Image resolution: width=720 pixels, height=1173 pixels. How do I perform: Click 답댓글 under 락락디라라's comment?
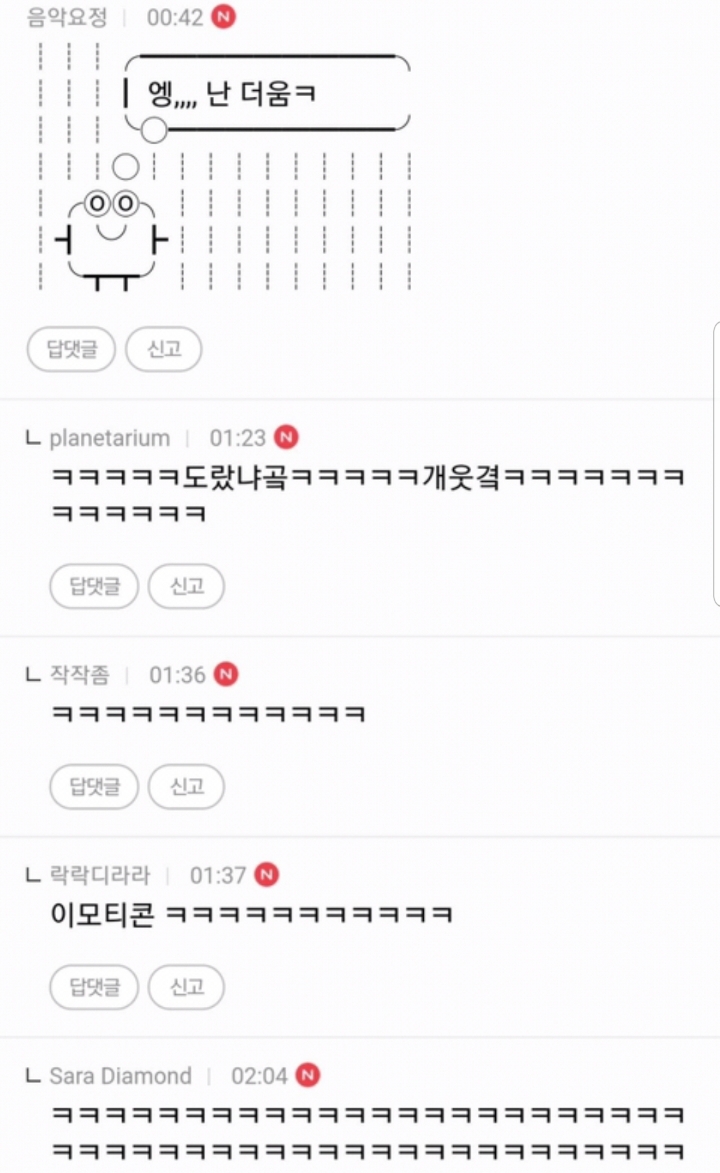click(93, 987)
